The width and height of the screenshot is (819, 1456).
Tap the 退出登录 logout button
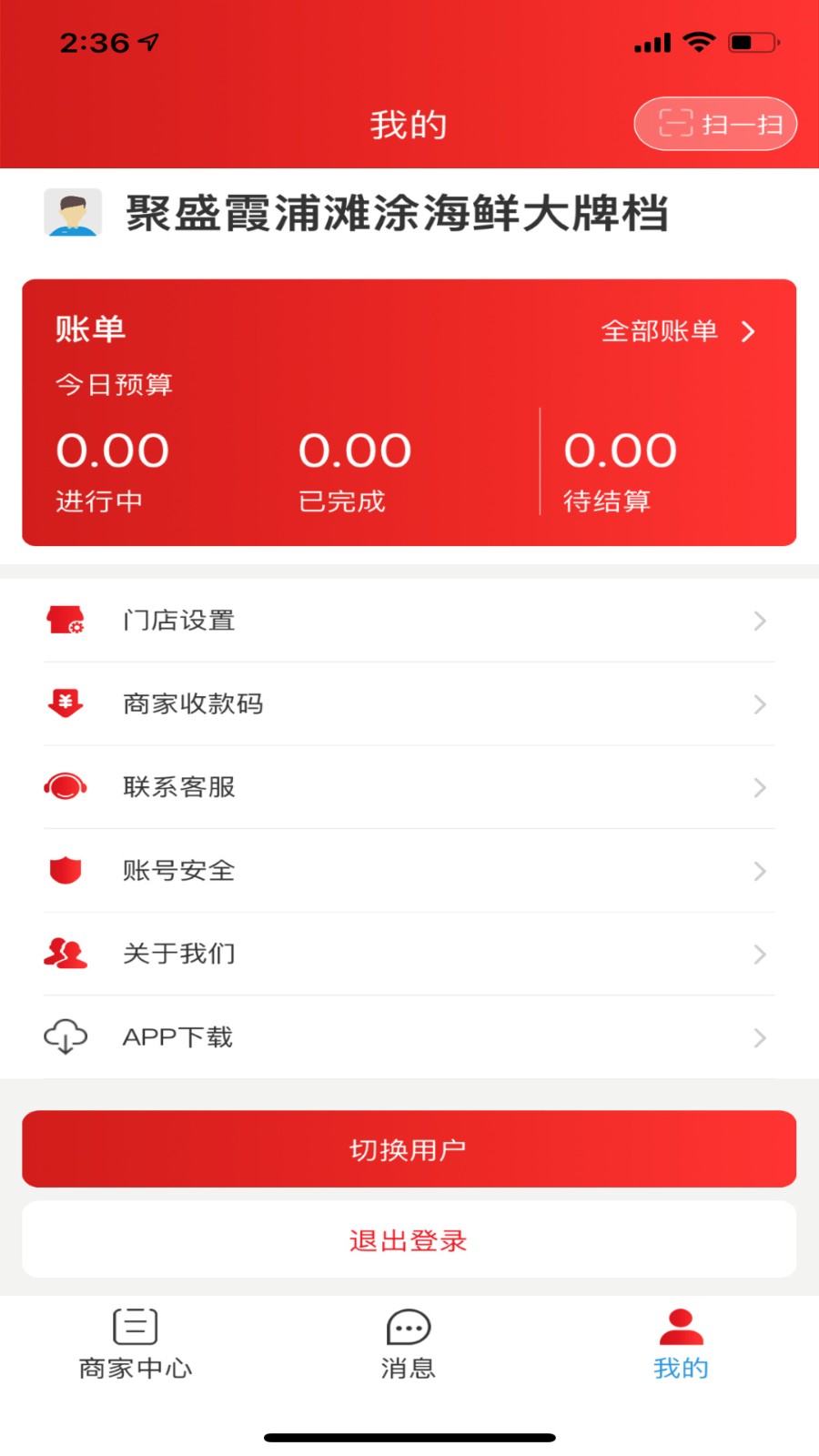(409, 1239)
